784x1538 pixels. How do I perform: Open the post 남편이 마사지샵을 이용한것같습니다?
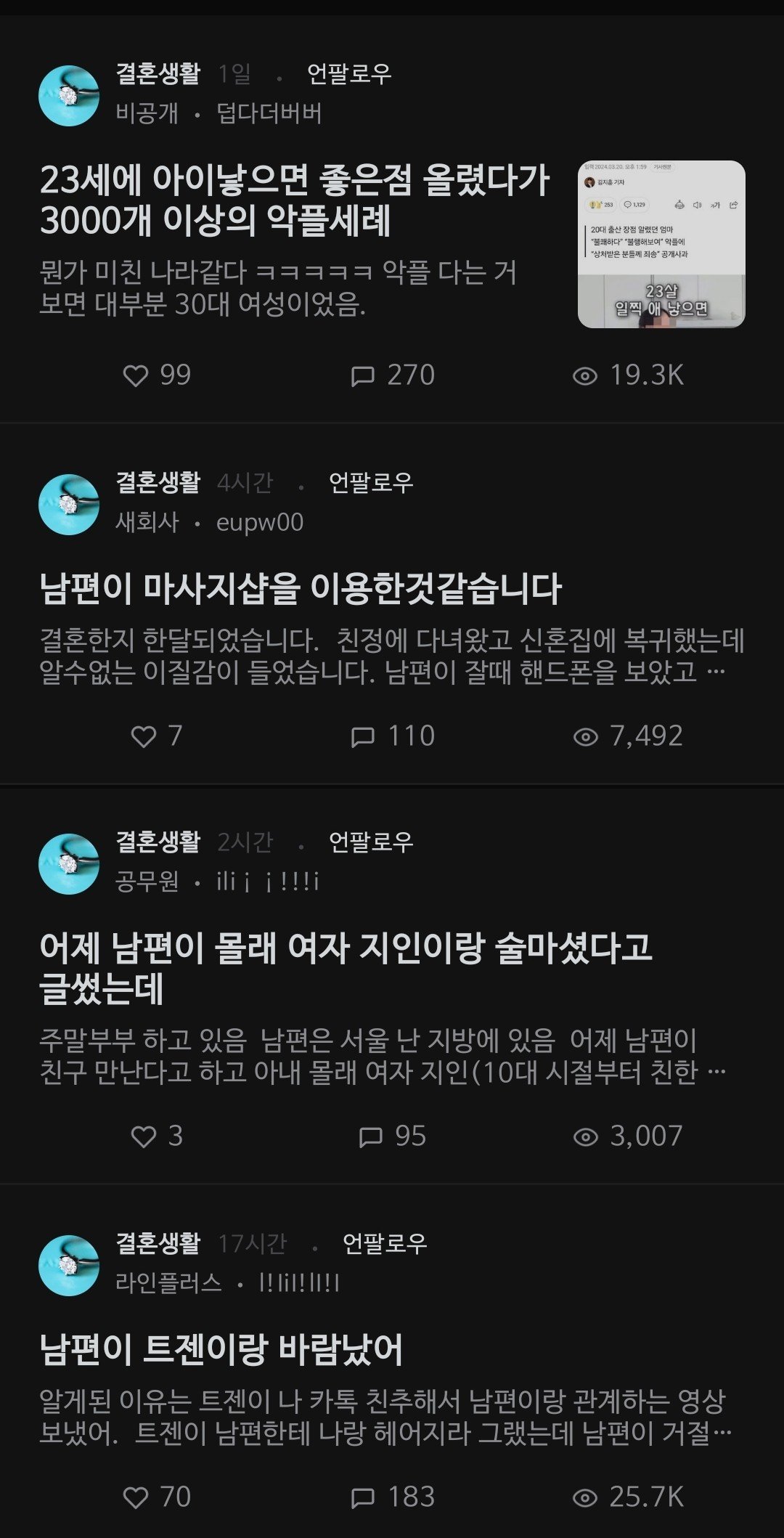point(301,588)
